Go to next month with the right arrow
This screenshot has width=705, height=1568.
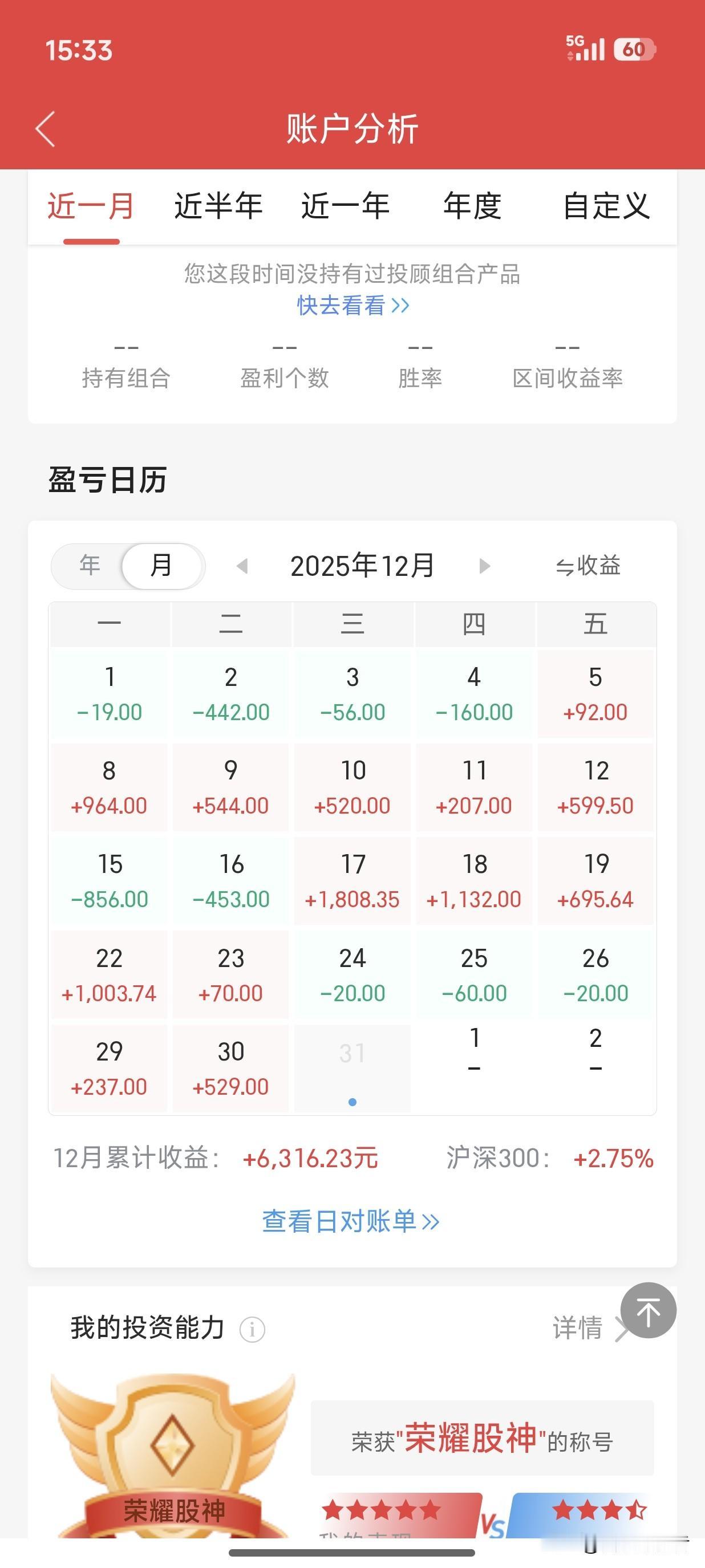485,565
